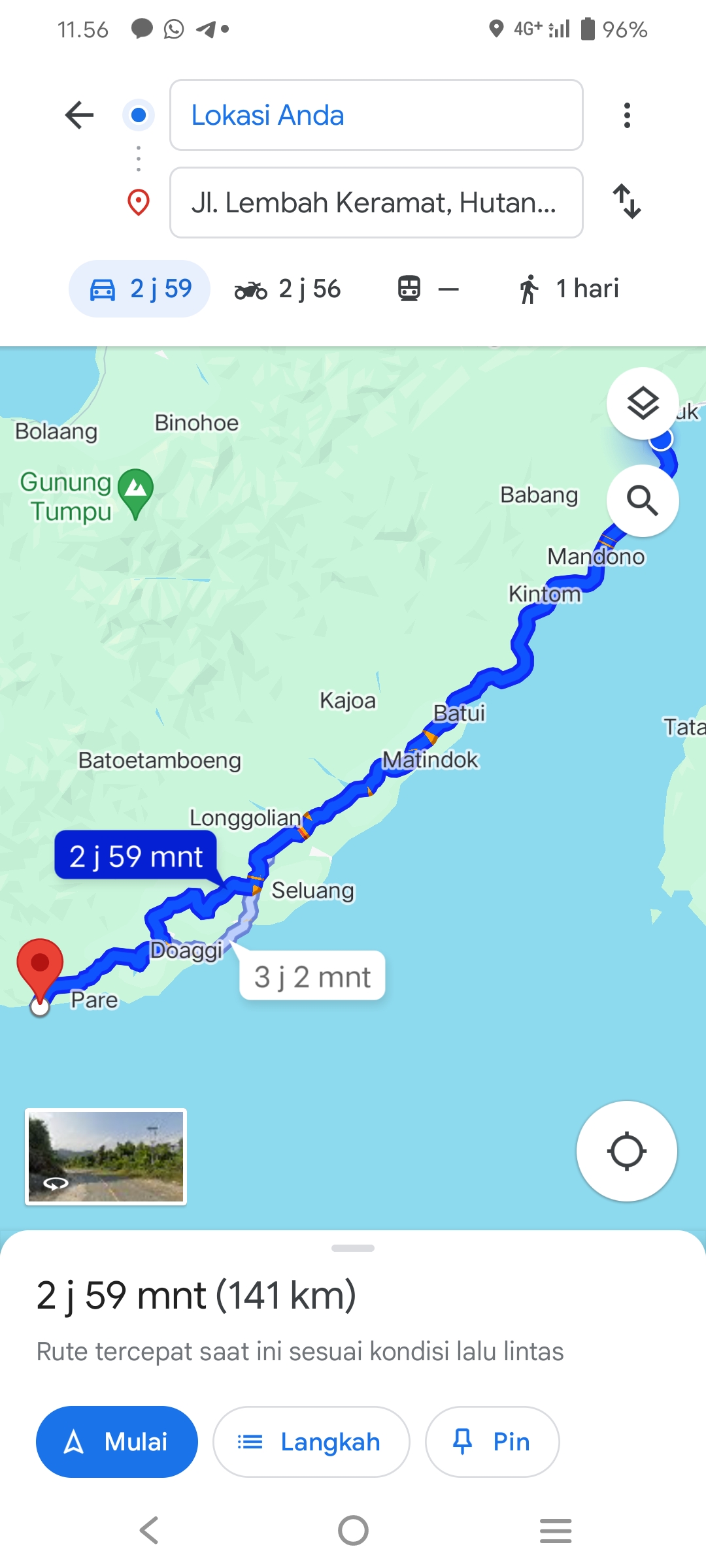Select the alternate 3 j 2 mnt route
The image size is (706, 1568).
tap(312, 976)
